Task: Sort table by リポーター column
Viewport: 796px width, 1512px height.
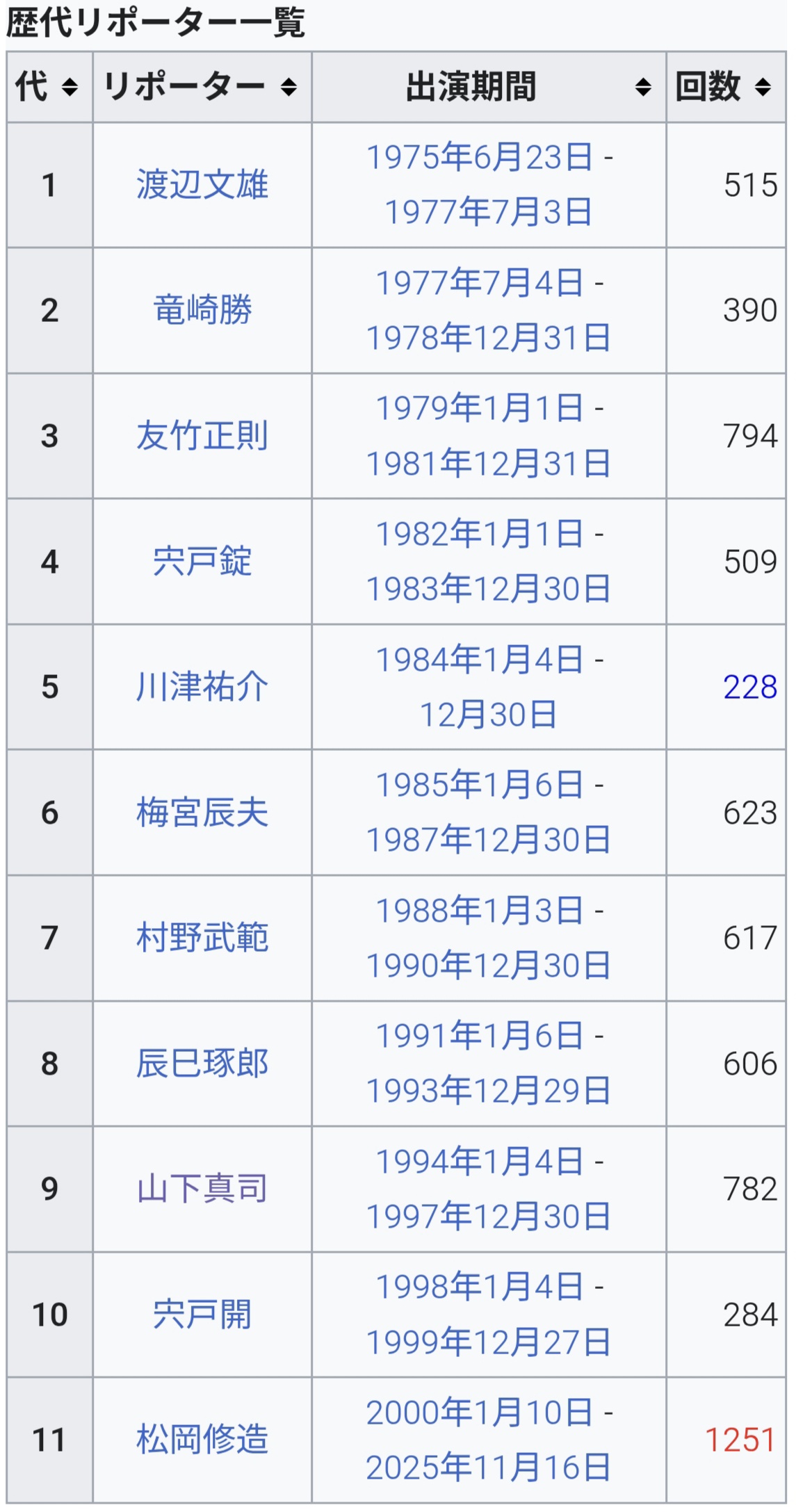Action: tap(289, 88)
